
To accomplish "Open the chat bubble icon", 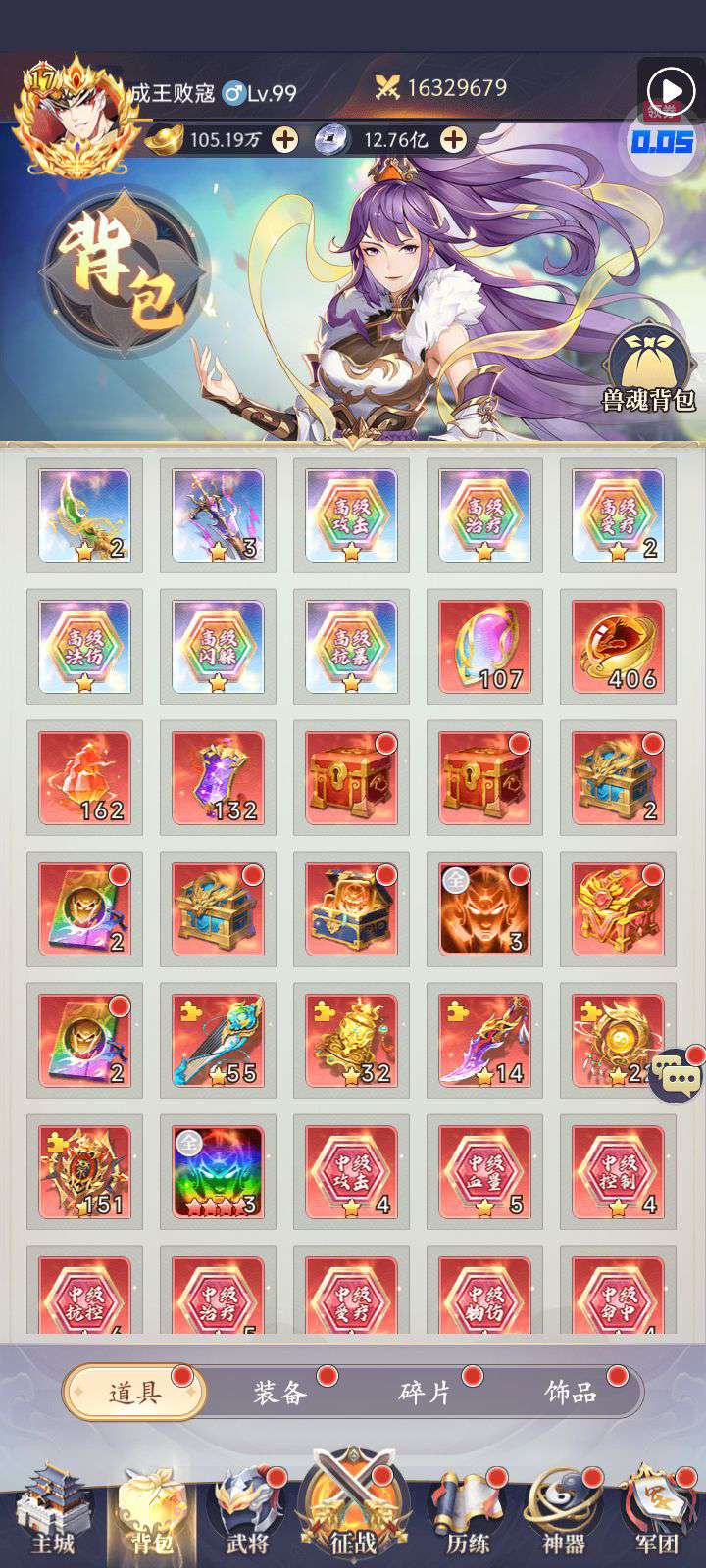I will pyautogui.click(x=677, y=1076).
